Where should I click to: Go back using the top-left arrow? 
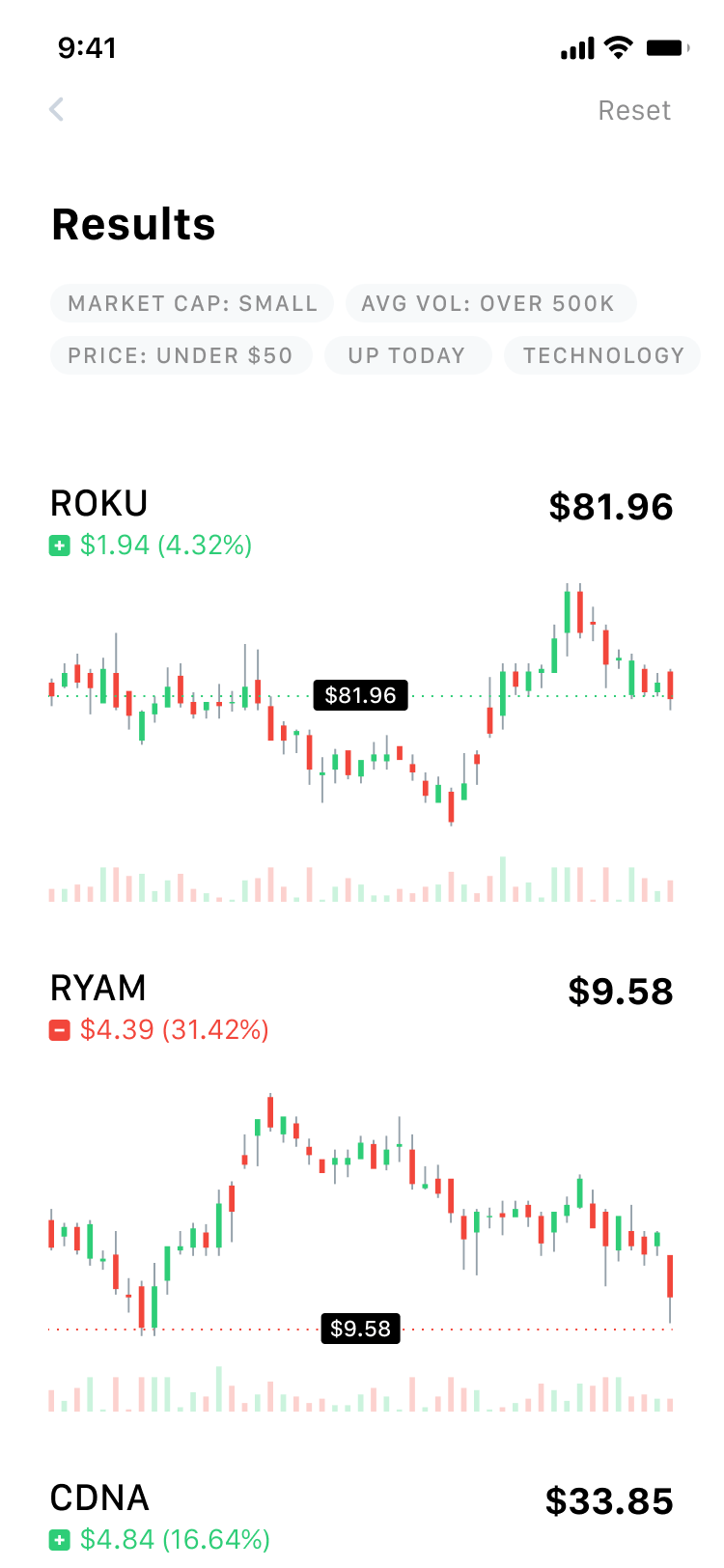click(57, 110)
